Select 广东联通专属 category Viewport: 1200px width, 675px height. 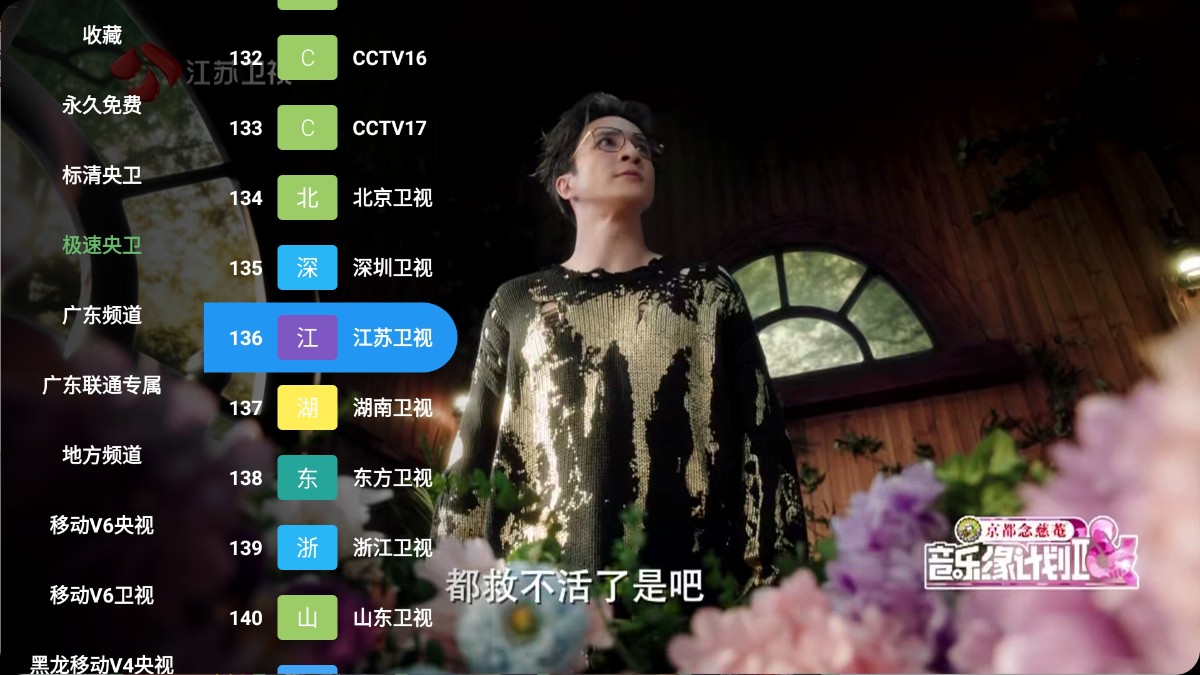pos(102,385)
